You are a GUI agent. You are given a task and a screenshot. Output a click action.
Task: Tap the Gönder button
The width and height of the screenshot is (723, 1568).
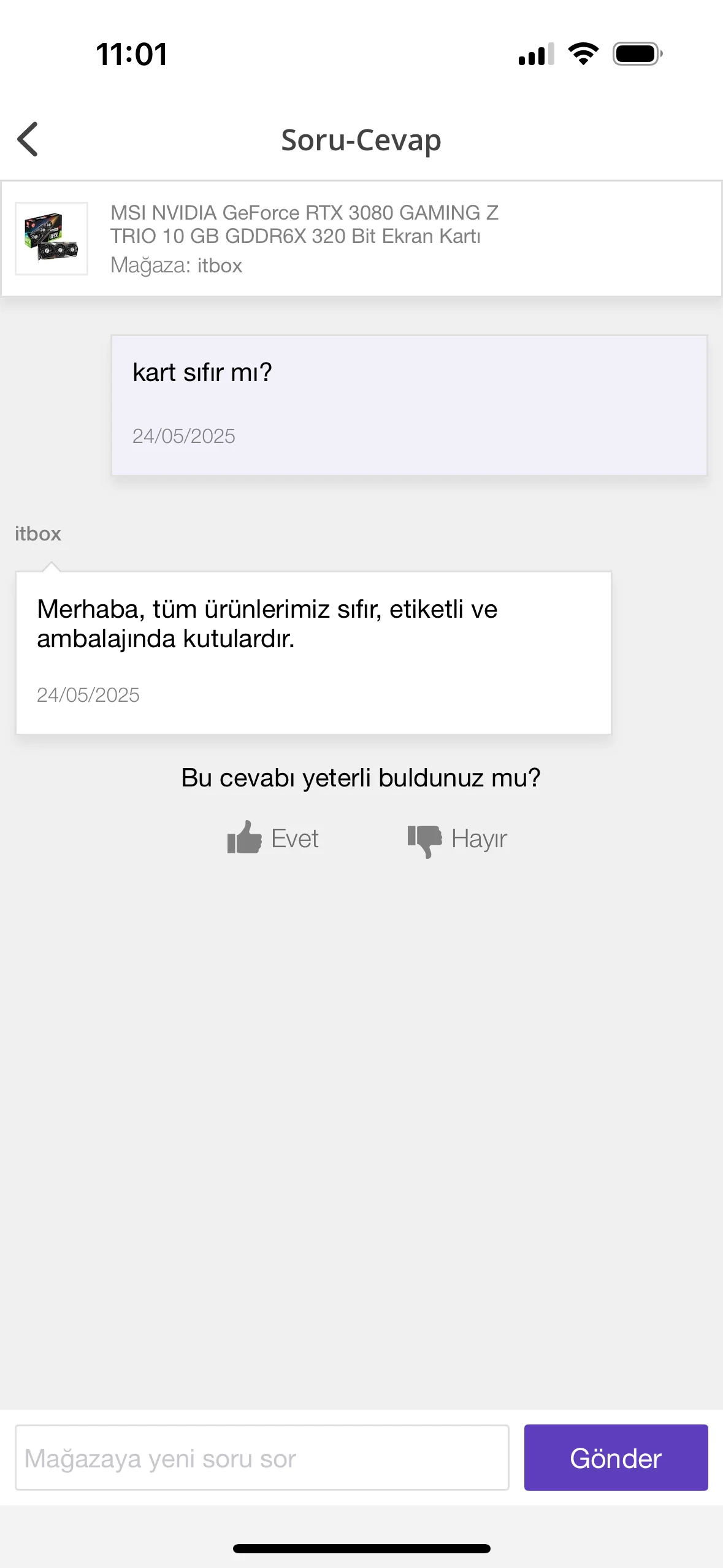coord(615,1458)
